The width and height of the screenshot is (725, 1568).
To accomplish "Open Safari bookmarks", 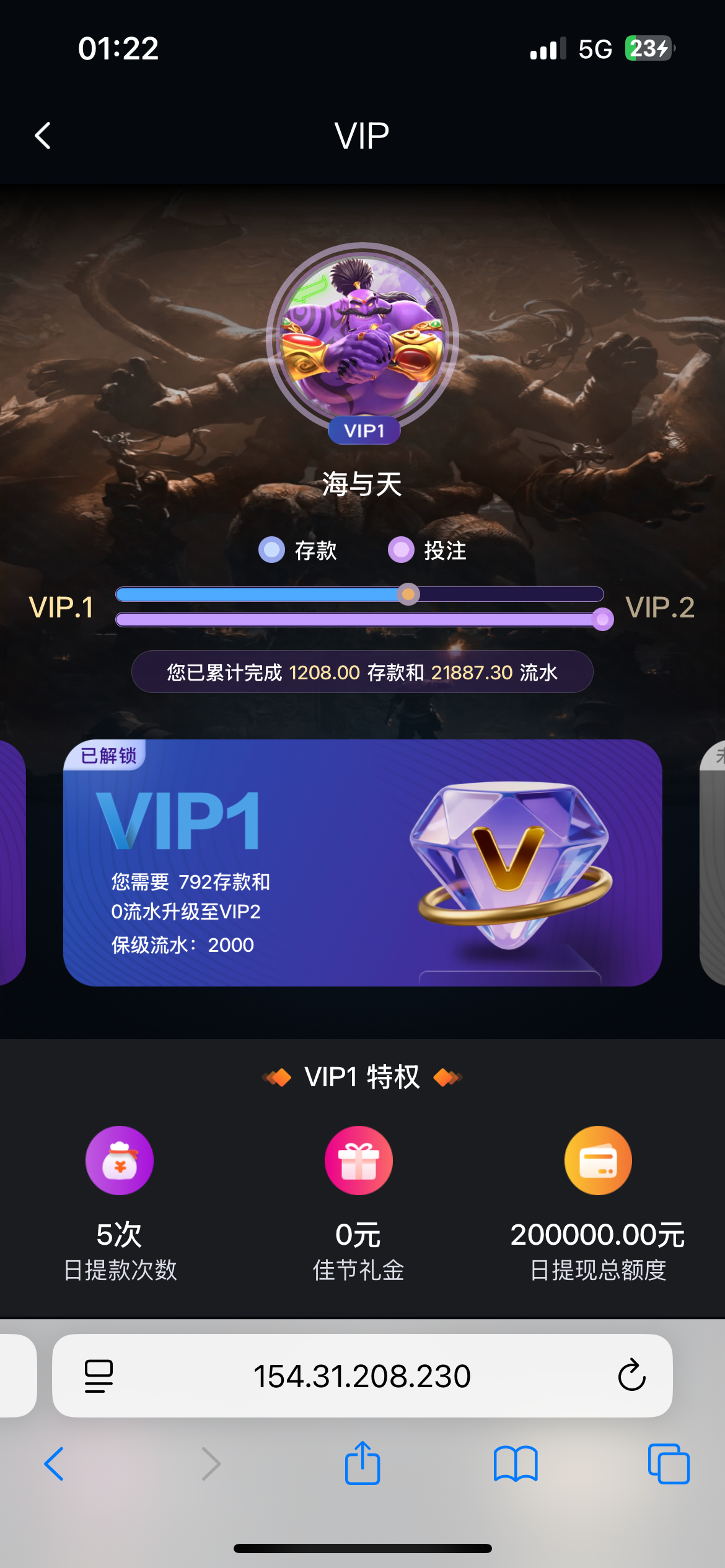I will [x=516, y=1464].
